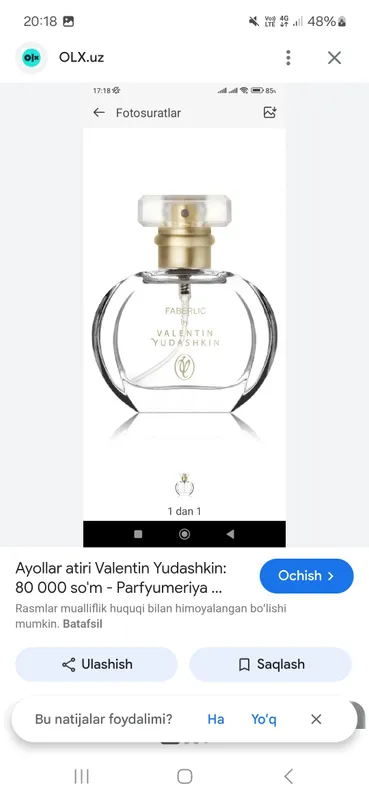Answer Yo'q to the results feedback
The width and height of the screenshot is (369, 800).
click(264, 719)
